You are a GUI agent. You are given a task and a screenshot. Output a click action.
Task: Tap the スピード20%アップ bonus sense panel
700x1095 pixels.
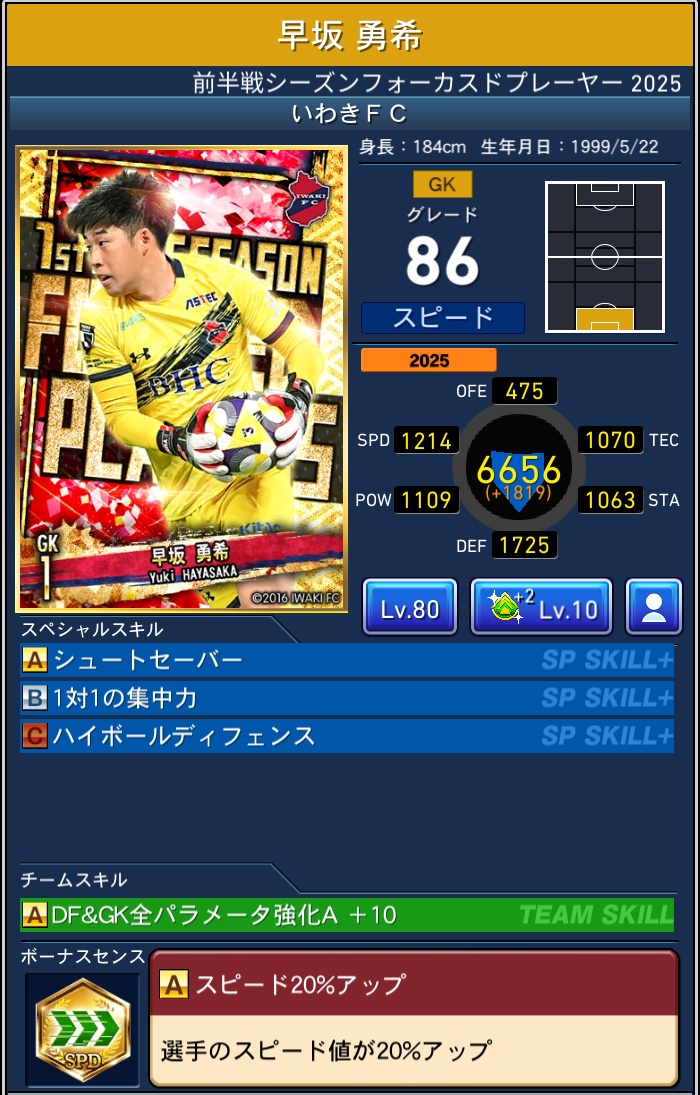click(x=413, y=1017)
